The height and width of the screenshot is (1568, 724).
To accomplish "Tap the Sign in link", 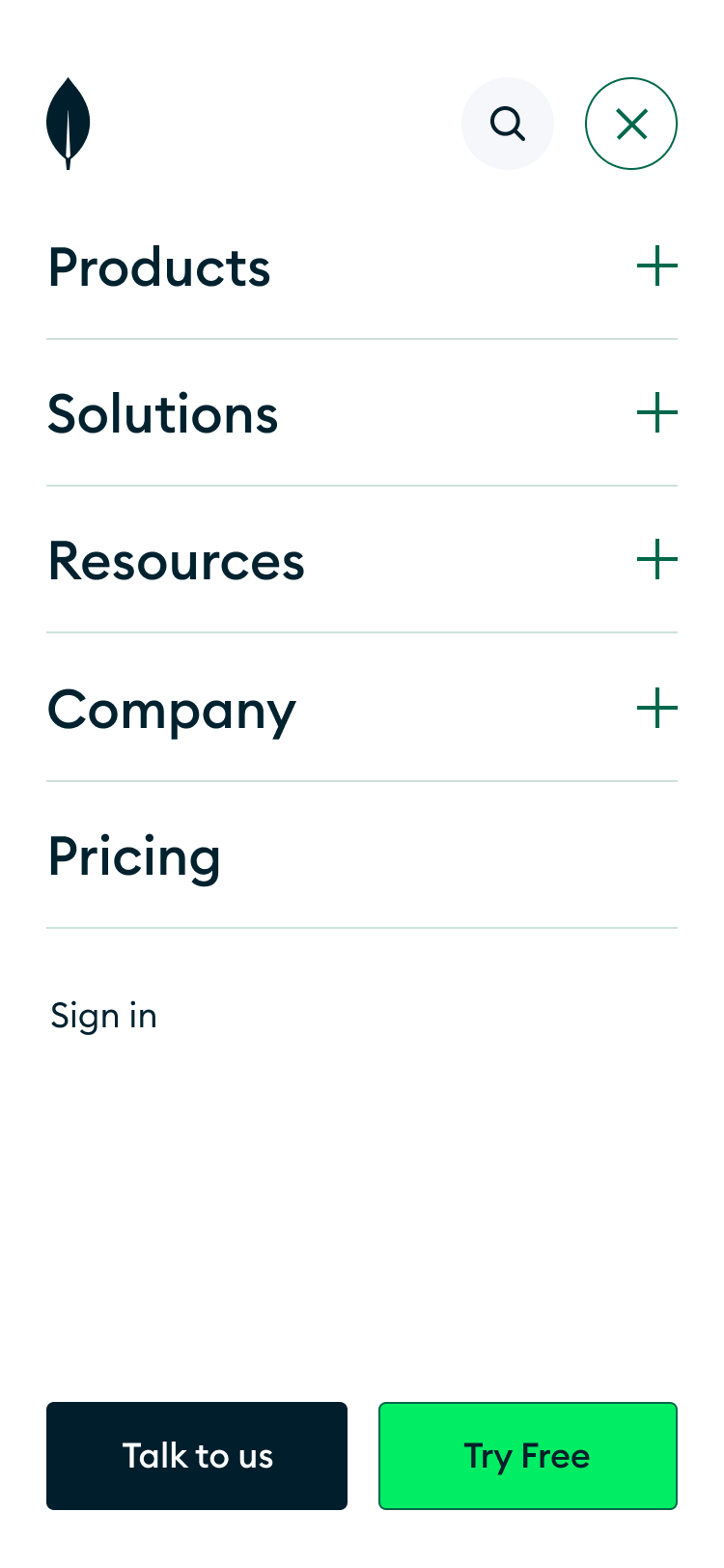I will pos(103,1016).
